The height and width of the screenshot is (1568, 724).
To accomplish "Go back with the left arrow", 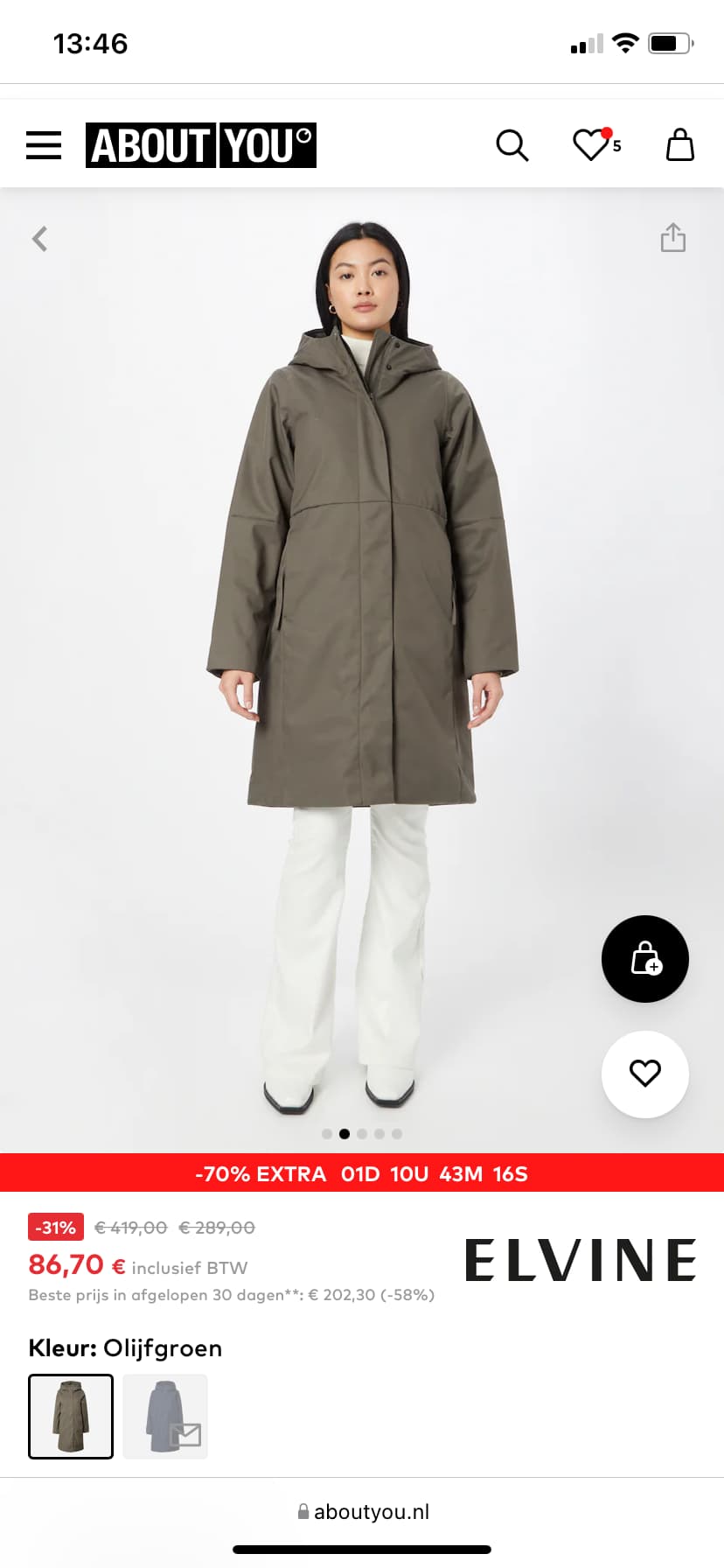I will (x=39, y=239).
